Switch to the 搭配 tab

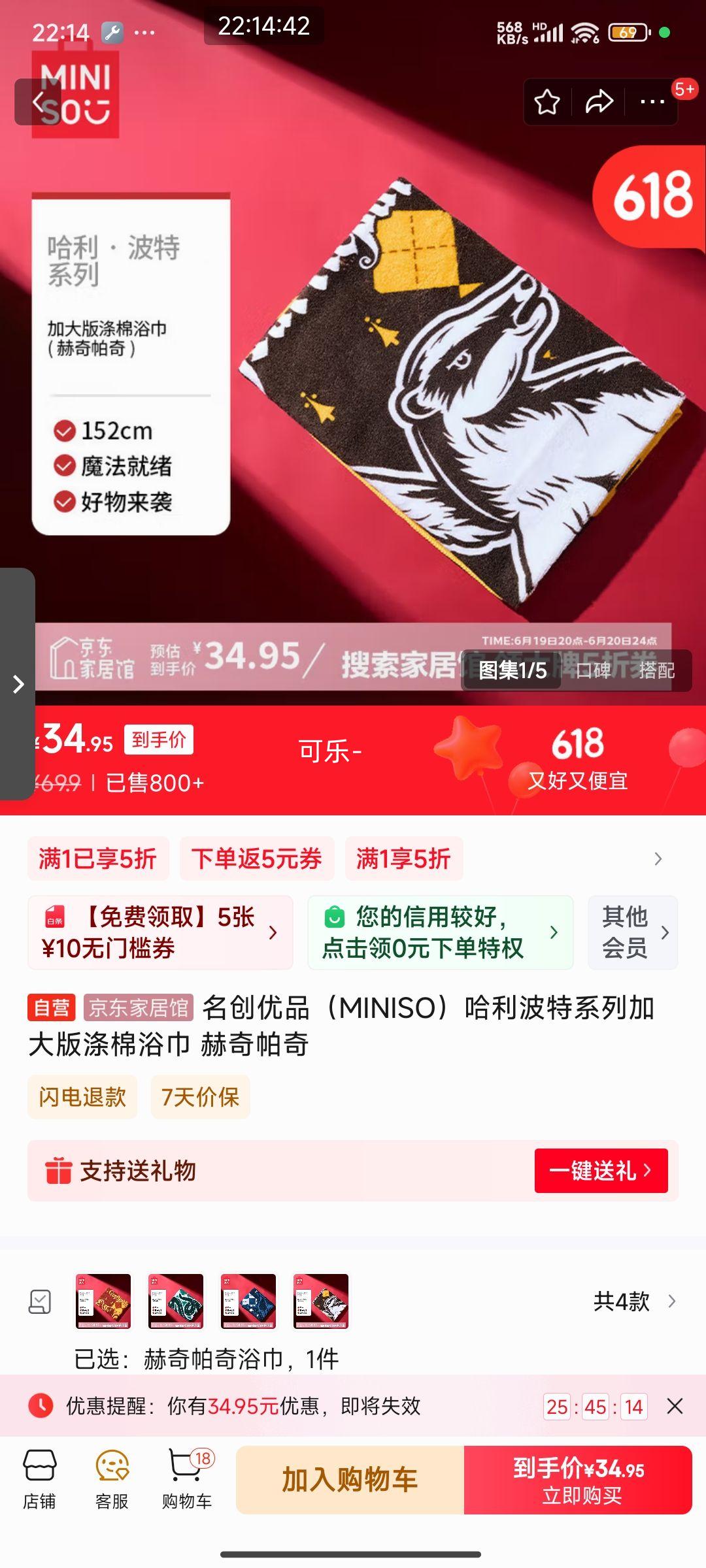click(x=656, y=670)
